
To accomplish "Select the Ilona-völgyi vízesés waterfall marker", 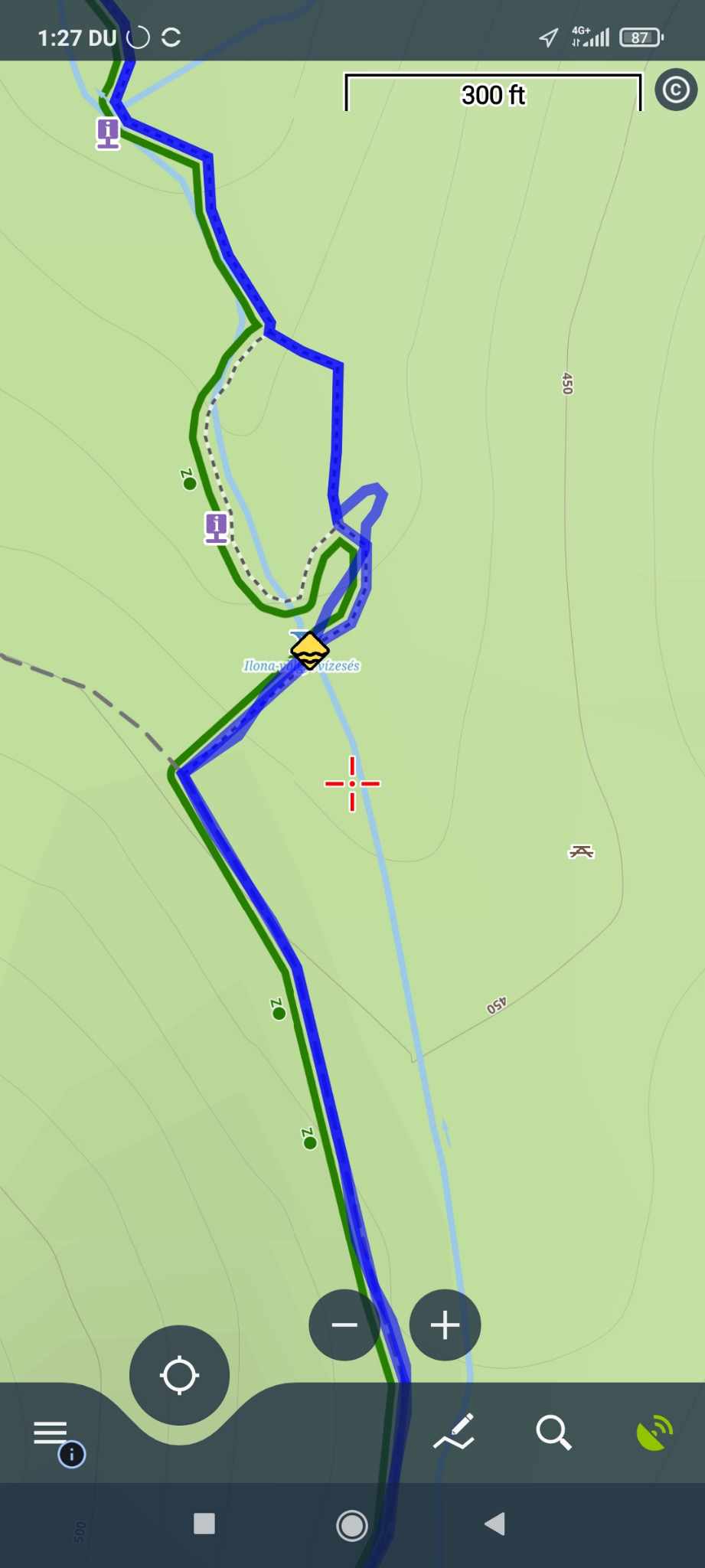I will [x=309, y=651].
